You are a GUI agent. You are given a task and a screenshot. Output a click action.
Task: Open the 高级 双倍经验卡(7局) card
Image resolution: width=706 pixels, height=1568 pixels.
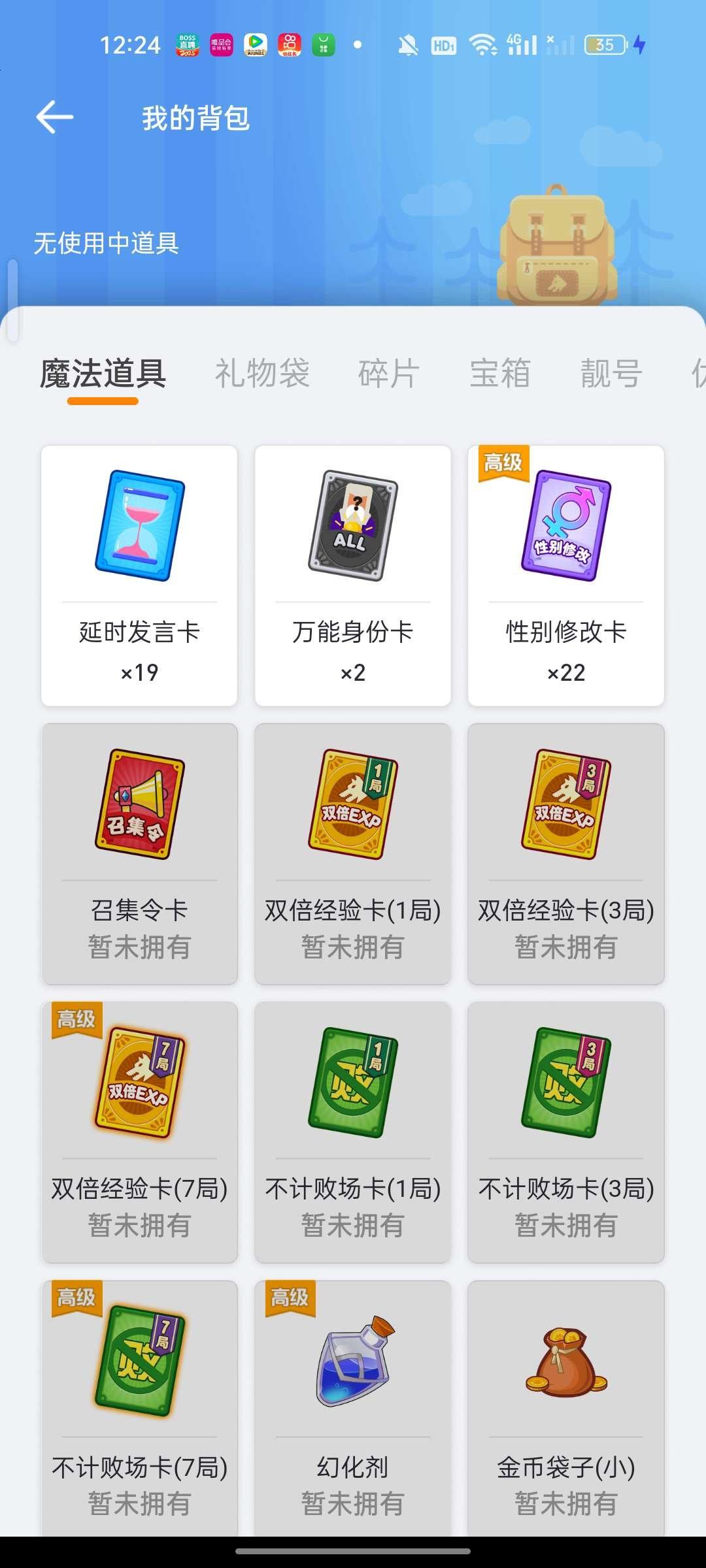tap(141, 1085)
